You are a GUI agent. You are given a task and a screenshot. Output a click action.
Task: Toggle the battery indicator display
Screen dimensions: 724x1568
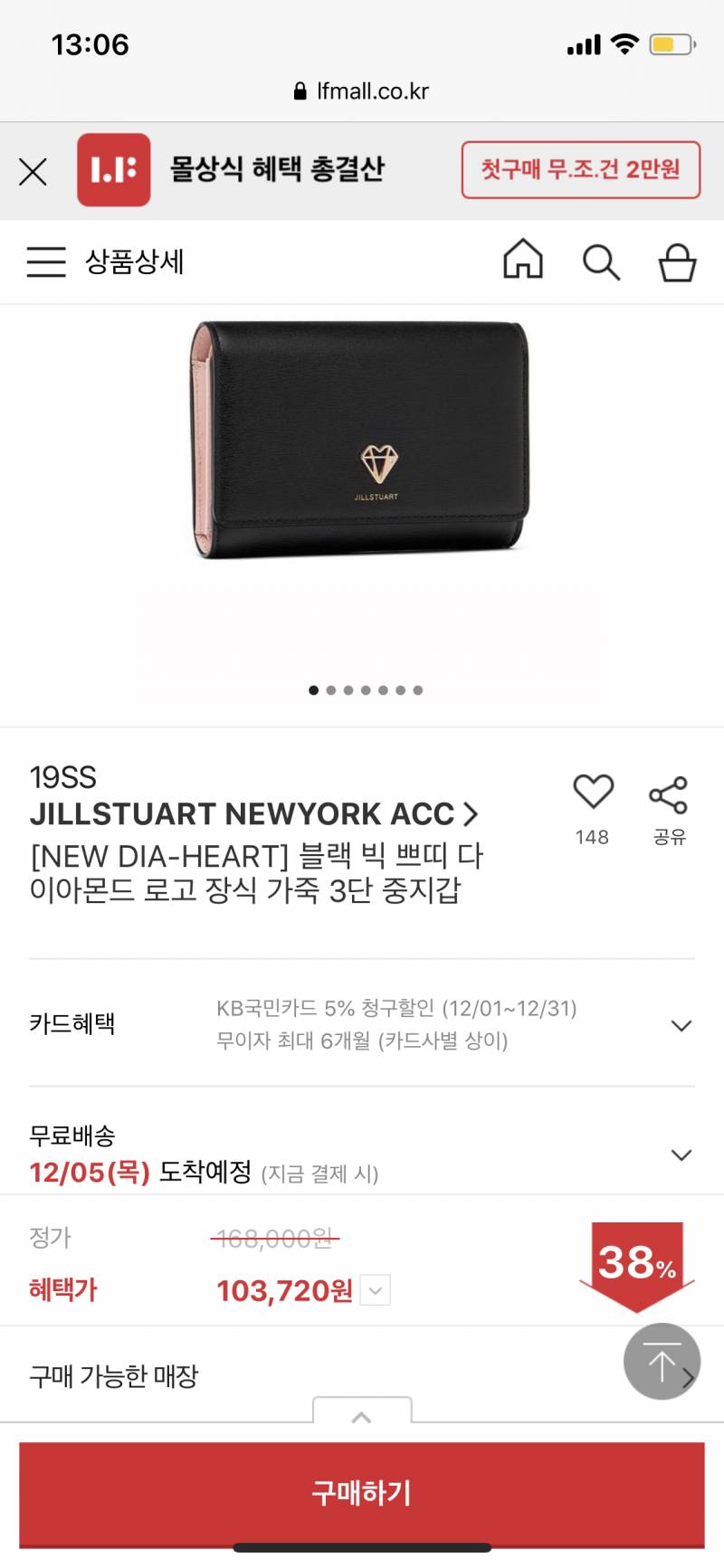[672, 43]
